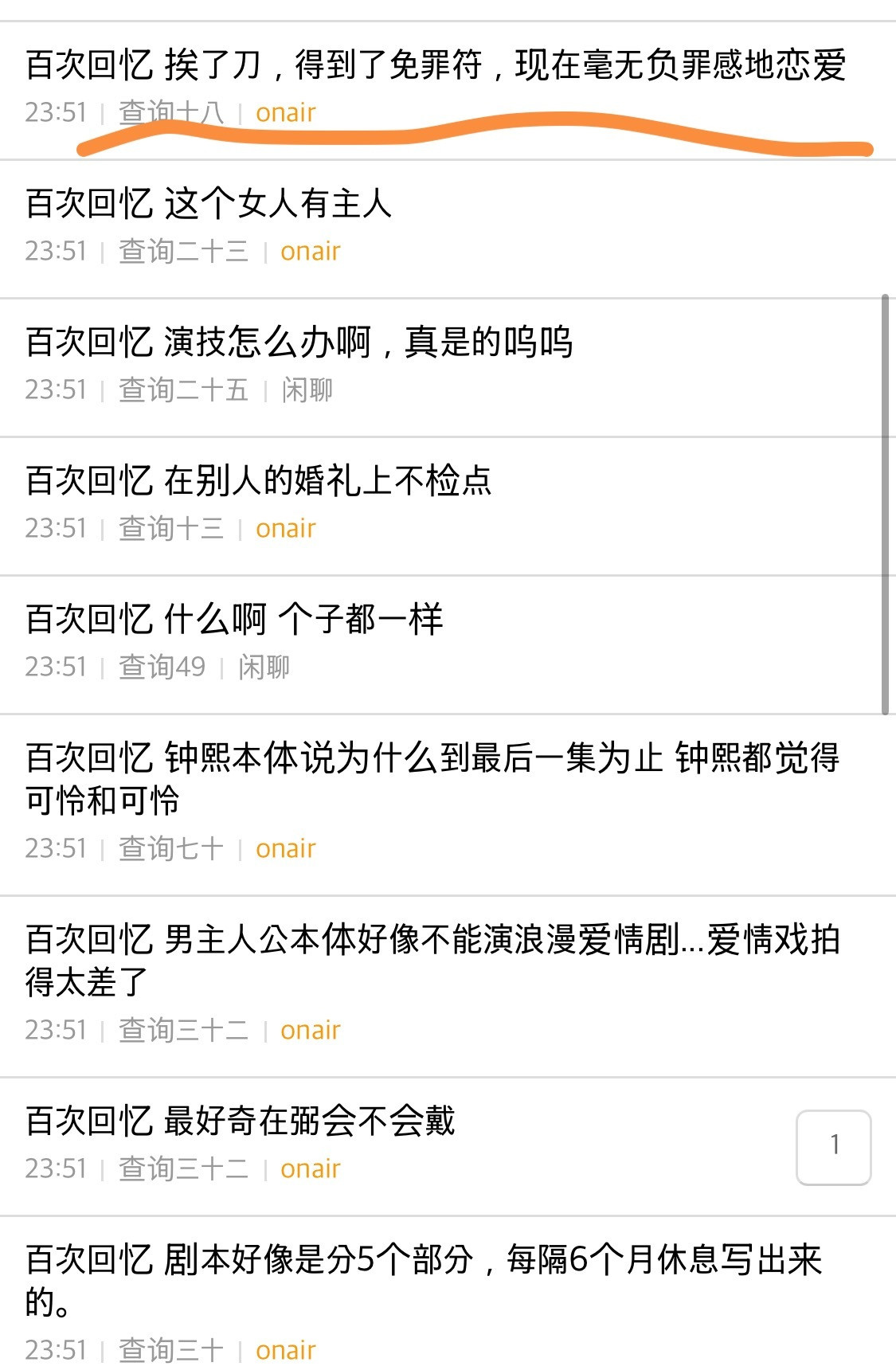Click the 23:51 timestamp on the top post
This screenshot has width=896, height=1370.
(x=56, y=112)
